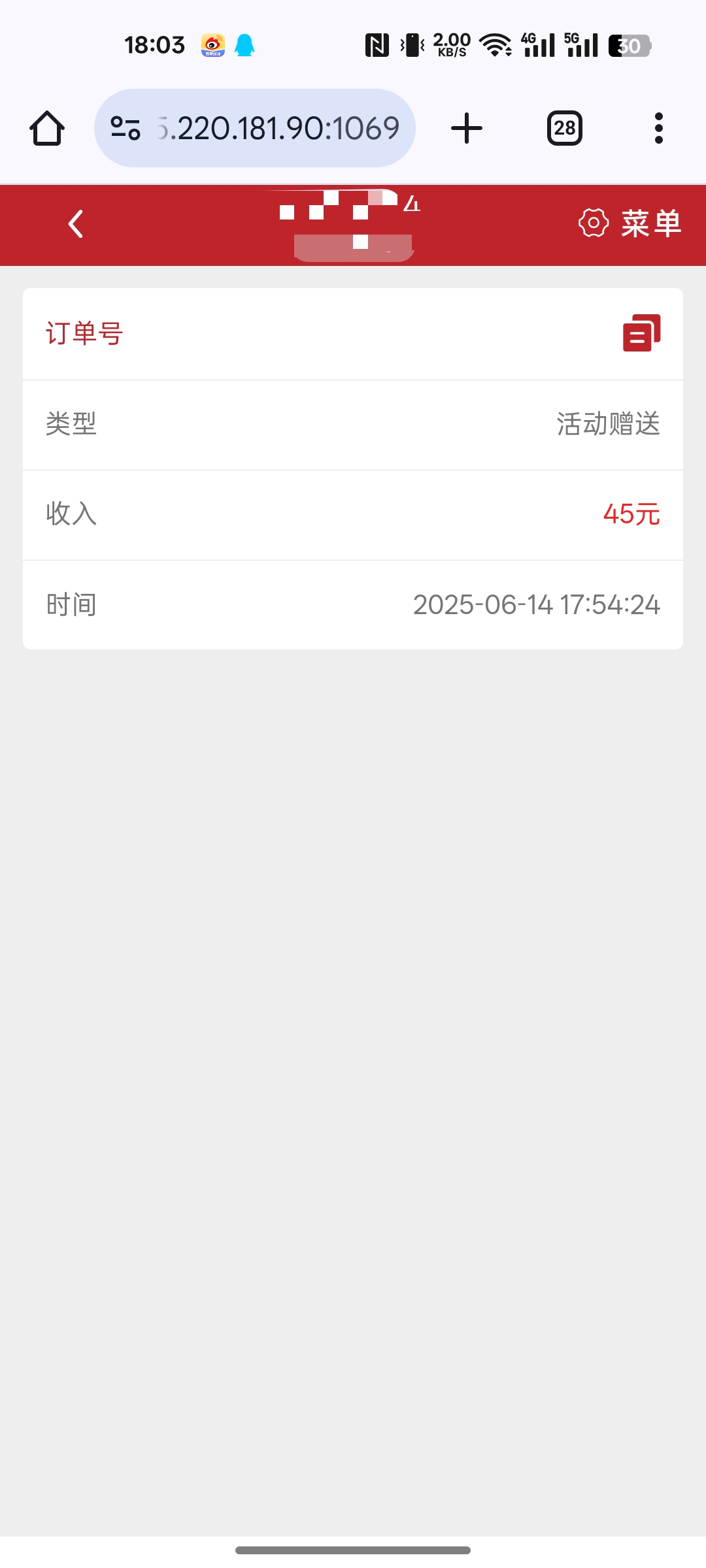Copy the 订单号 order number
Screen dimensions: 706x1568
641,333
